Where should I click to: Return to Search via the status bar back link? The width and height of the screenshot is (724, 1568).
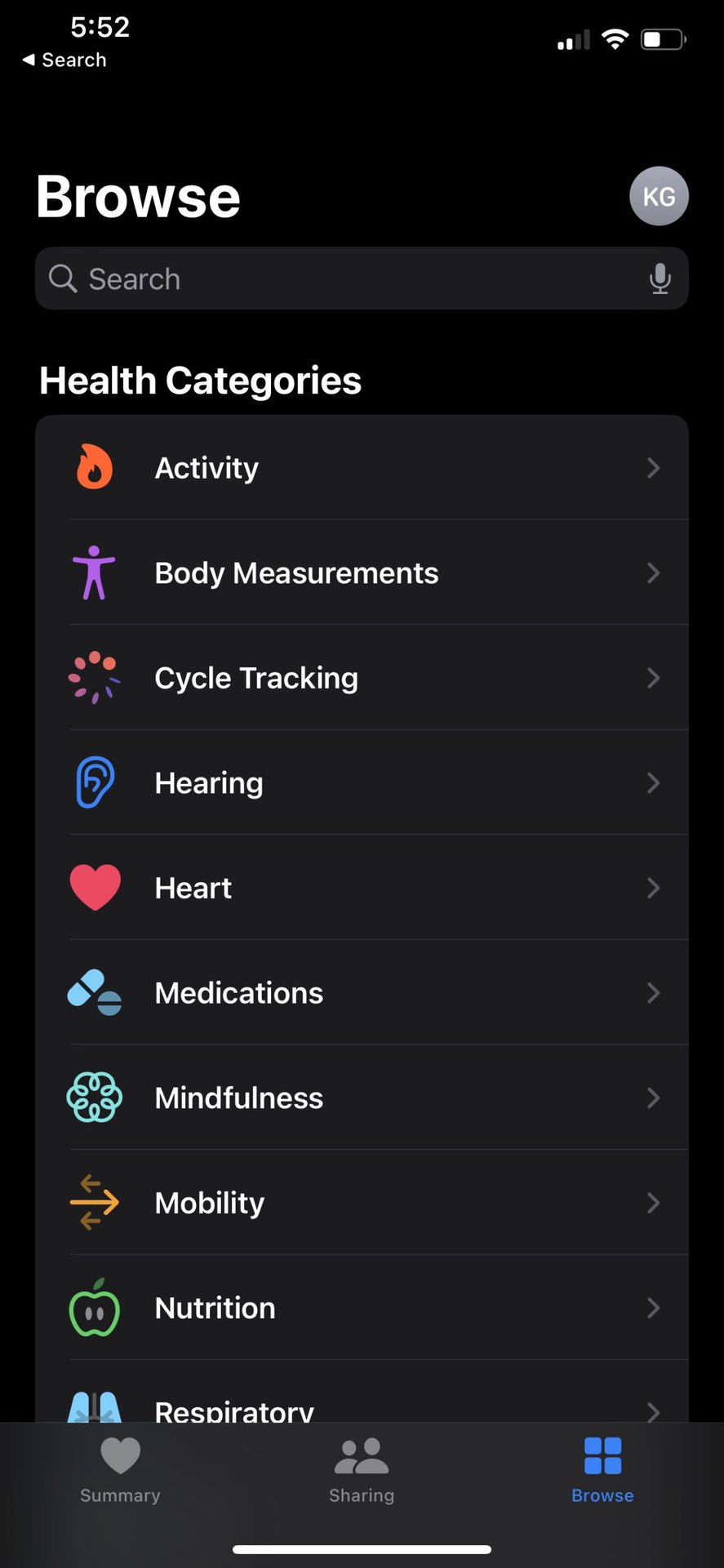click(x=64, y=60)
